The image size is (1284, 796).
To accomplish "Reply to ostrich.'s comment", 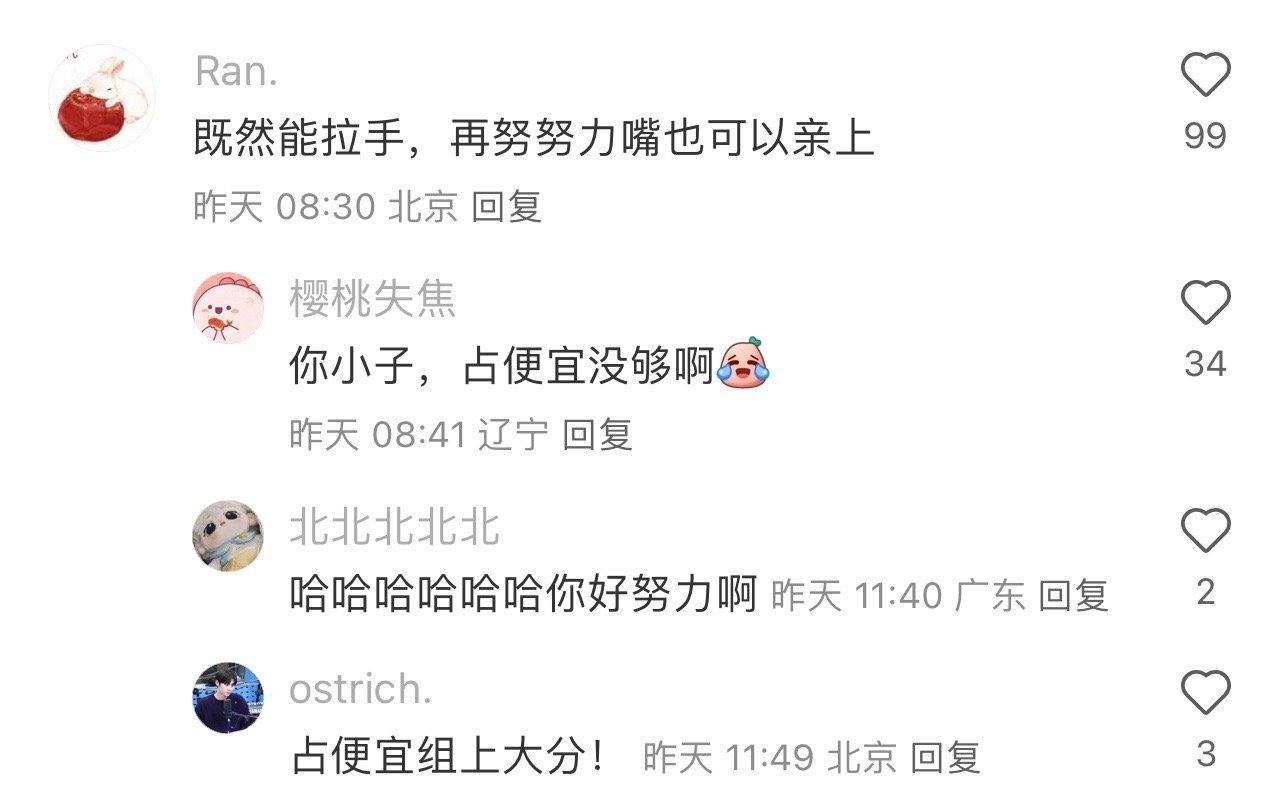I will tap(946, 758).
